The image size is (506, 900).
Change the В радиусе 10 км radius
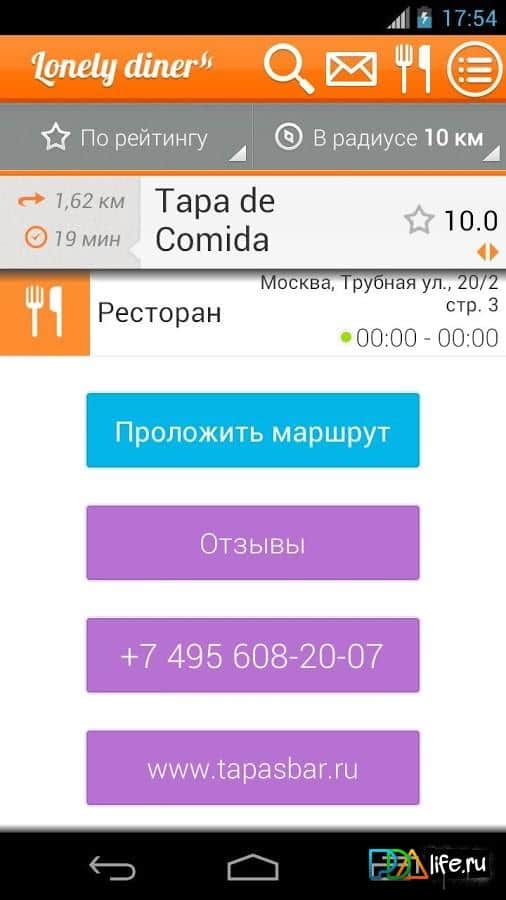point(380,138)
